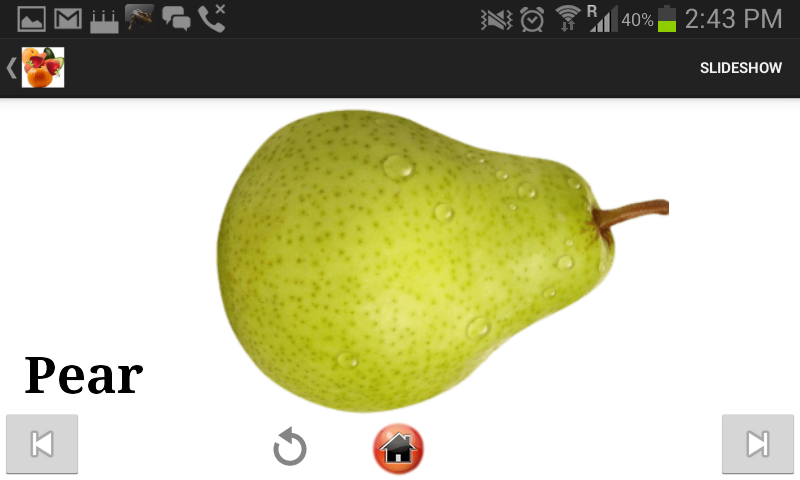Return to the home menu

coord(398,448)
